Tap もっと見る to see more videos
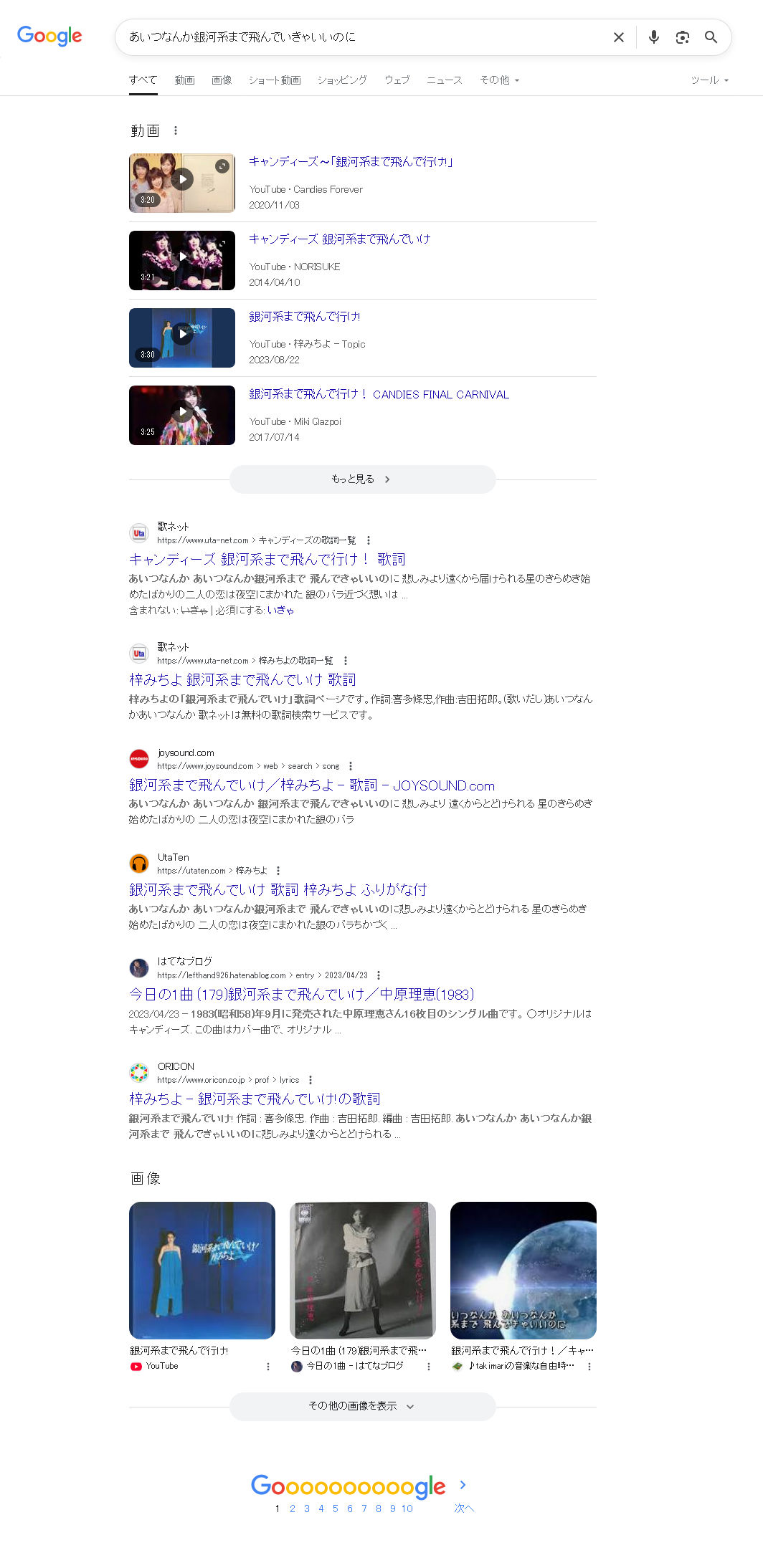 click(x=362, y=479)
